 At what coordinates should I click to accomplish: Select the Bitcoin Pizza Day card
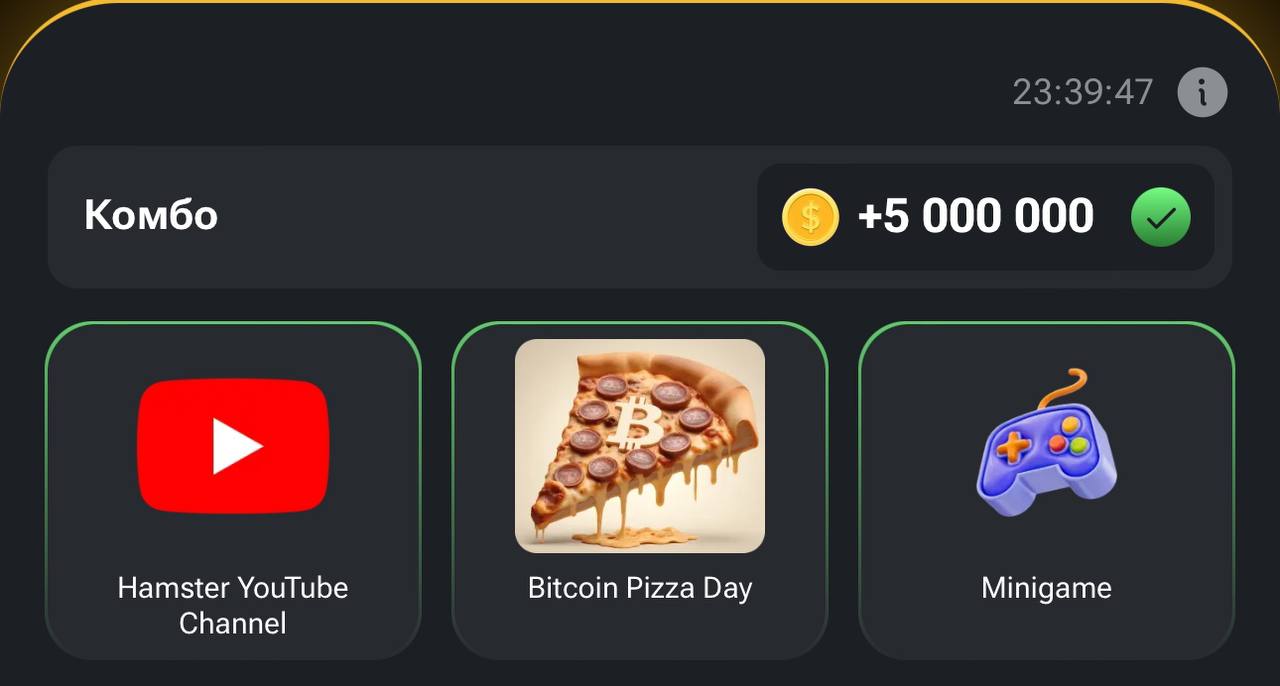pos(640,490)
